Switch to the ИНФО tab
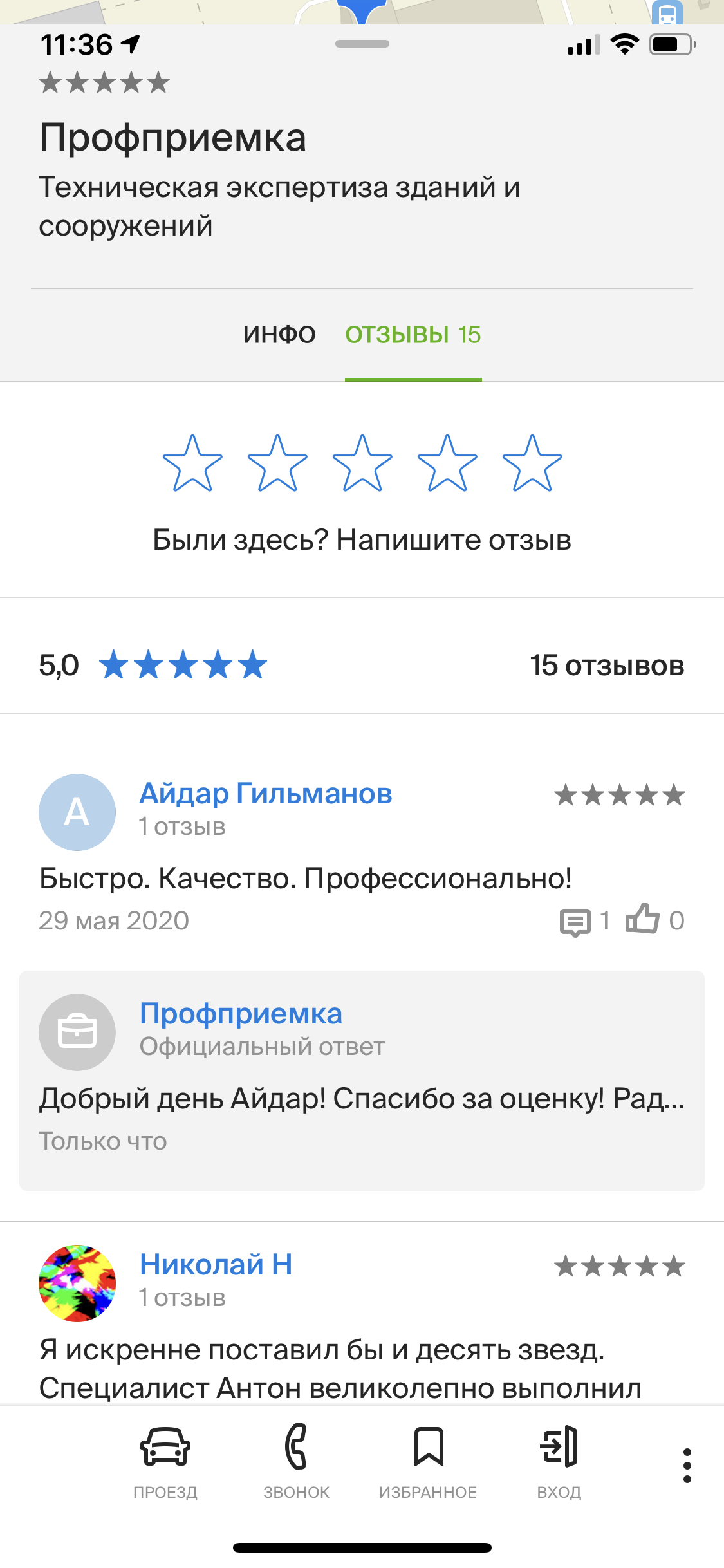Image resolution: width=724 pixels, height=1568 pixels. click(279, 335)
